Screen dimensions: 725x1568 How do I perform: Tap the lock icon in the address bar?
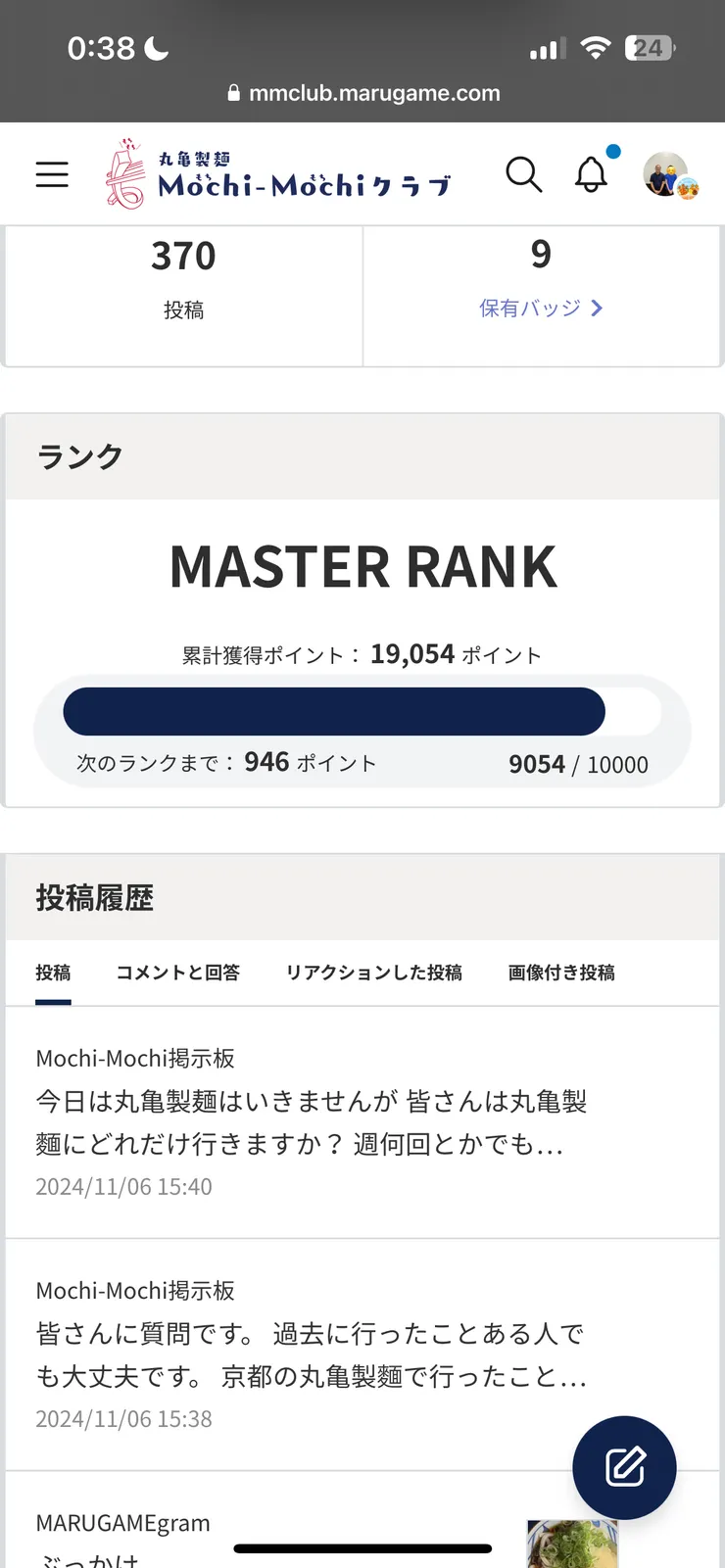tap(233, 94)
